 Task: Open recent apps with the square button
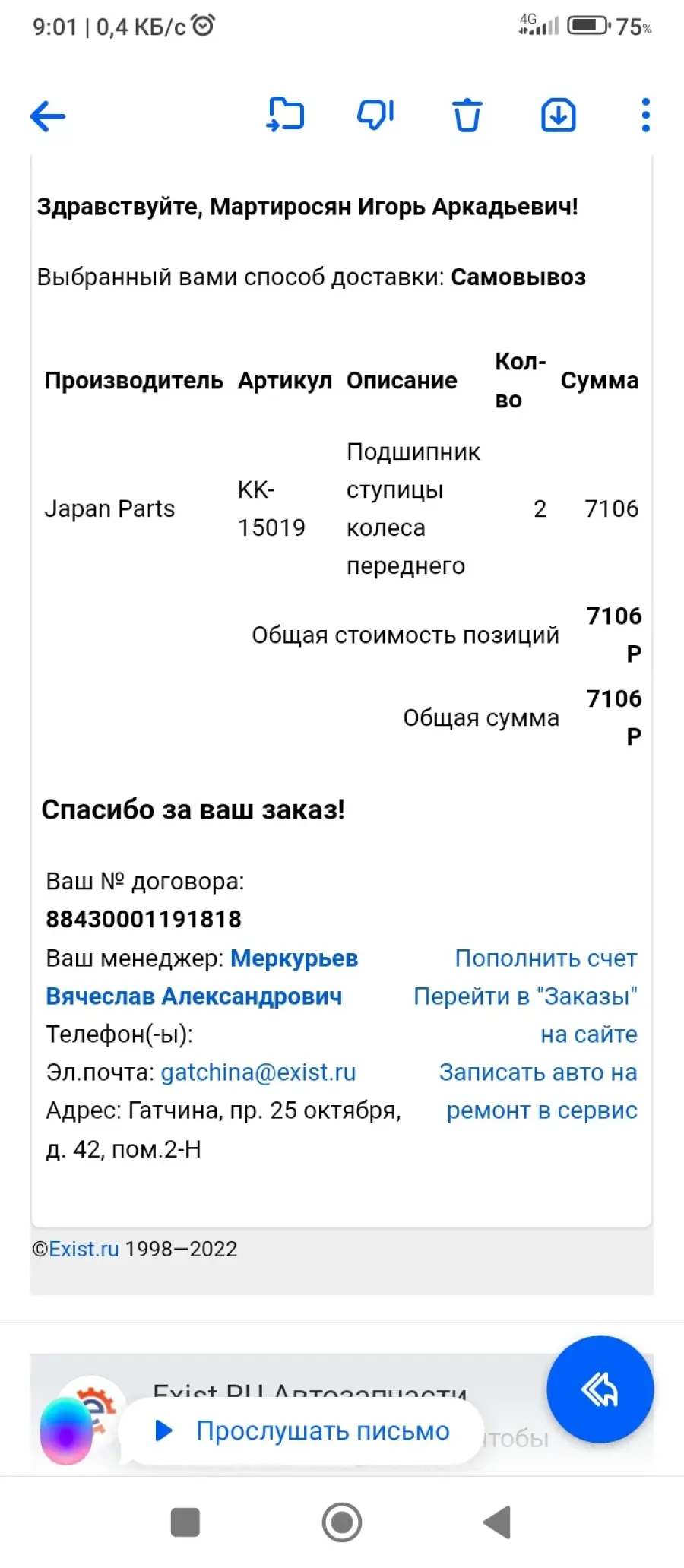(x=185, y=1522)
